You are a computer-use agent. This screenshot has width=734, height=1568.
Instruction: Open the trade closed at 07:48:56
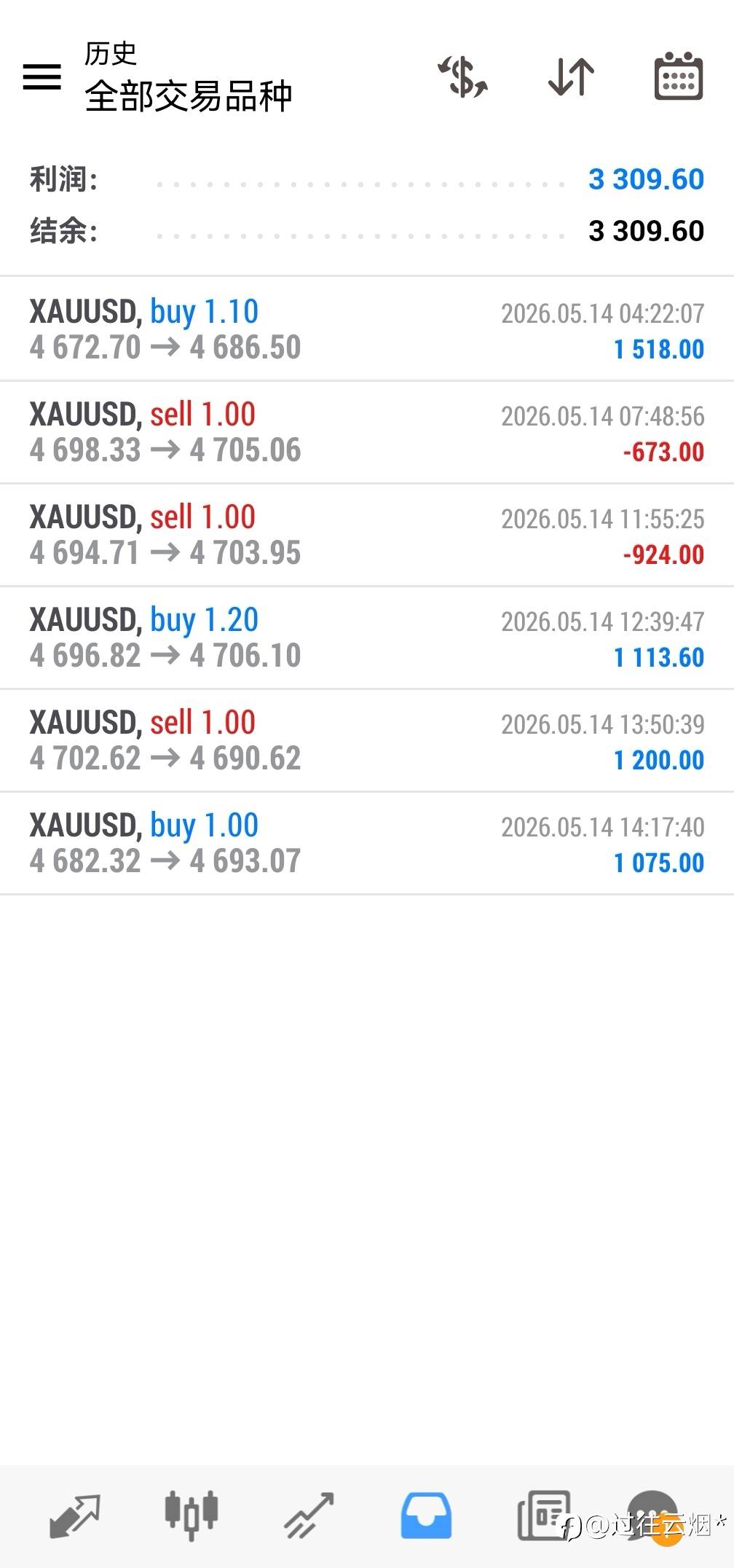tap(367, 432)
